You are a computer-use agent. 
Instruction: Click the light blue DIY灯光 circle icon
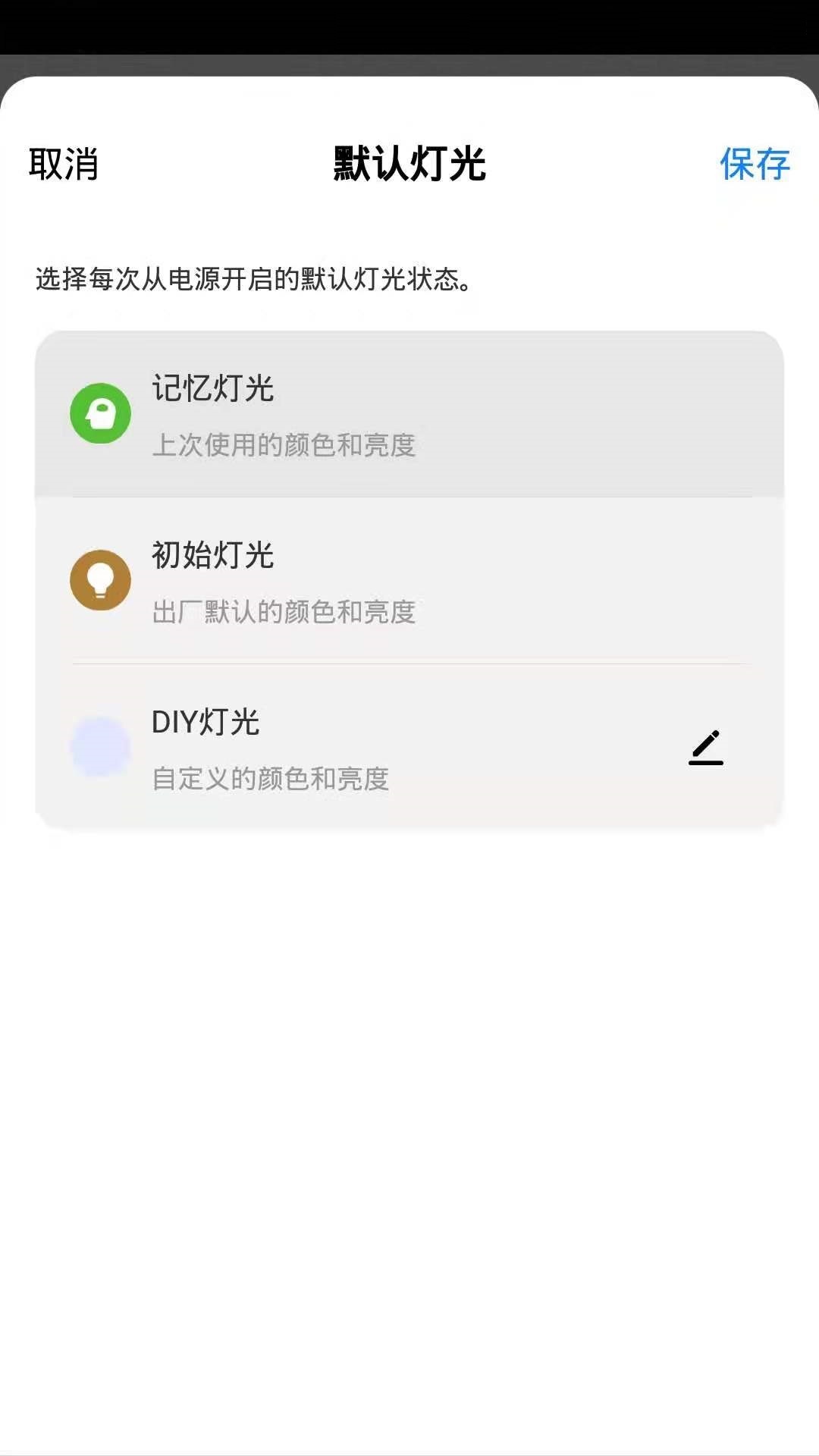coord(102,747)
